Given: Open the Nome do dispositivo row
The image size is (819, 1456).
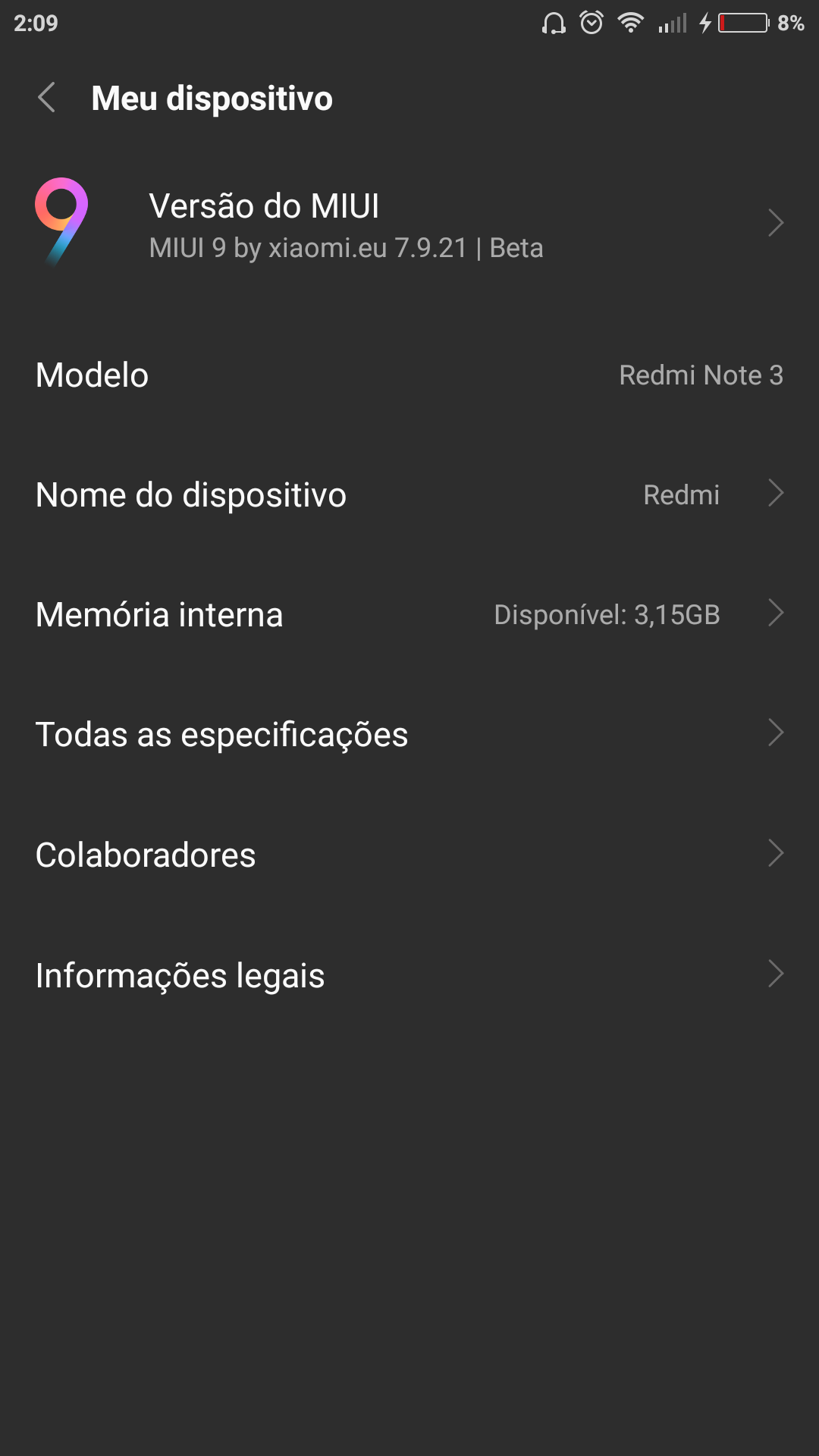Looking at the screenshot, I should point(409,494).
